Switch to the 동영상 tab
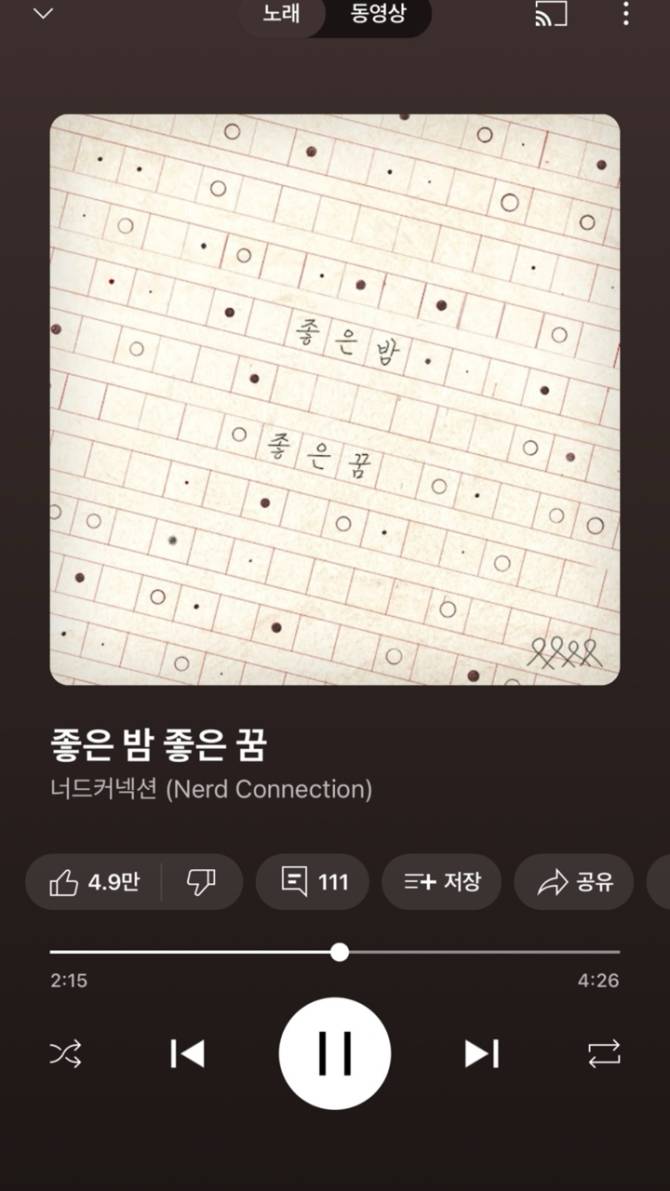 point(378,15)
